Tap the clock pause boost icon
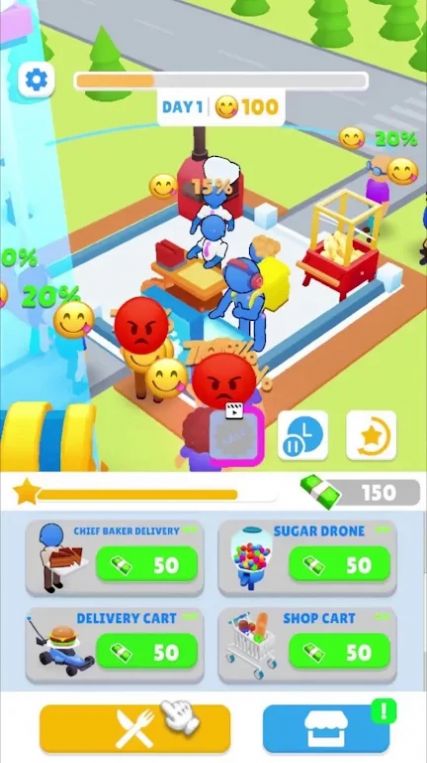 click(303, 436)
